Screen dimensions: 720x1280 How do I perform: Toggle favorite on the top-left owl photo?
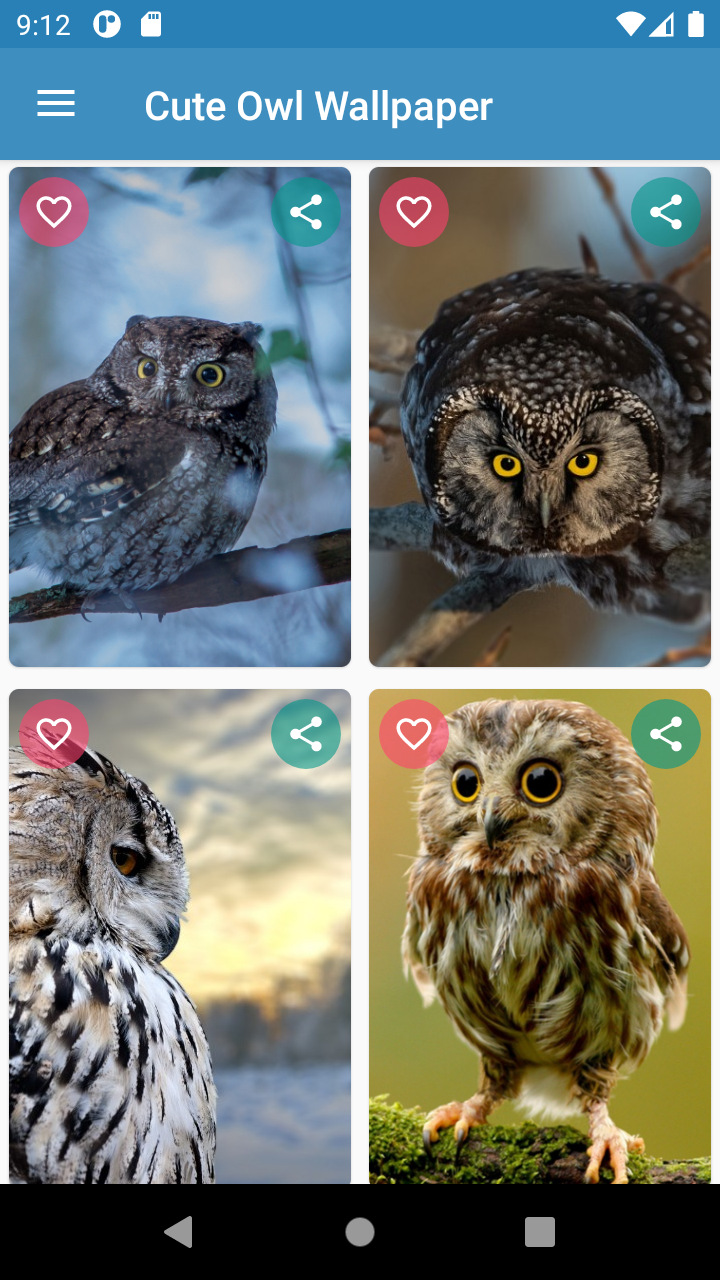[x=54, y=211]
